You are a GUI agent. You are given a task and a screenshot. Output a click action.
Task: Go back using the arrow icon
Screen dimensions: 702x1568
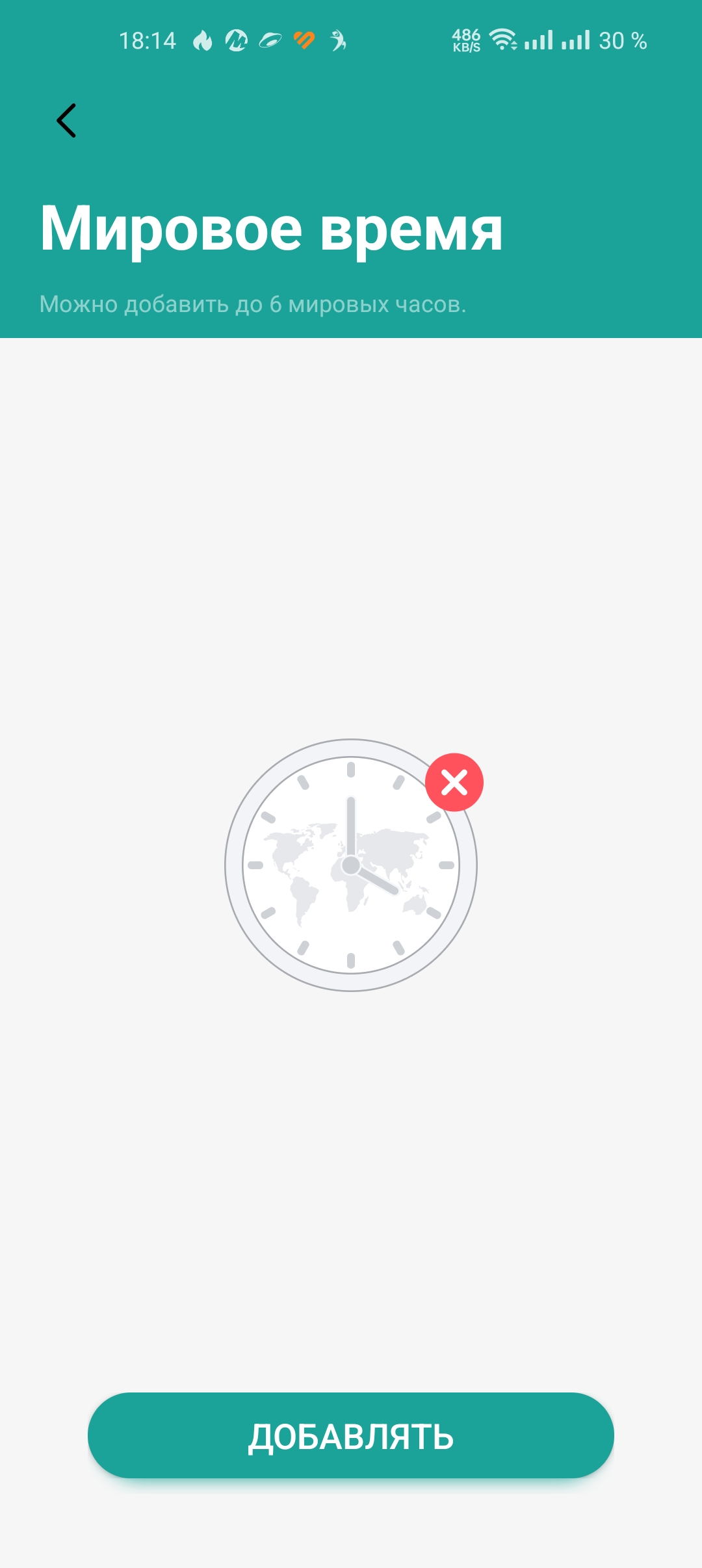pos(66,120)
